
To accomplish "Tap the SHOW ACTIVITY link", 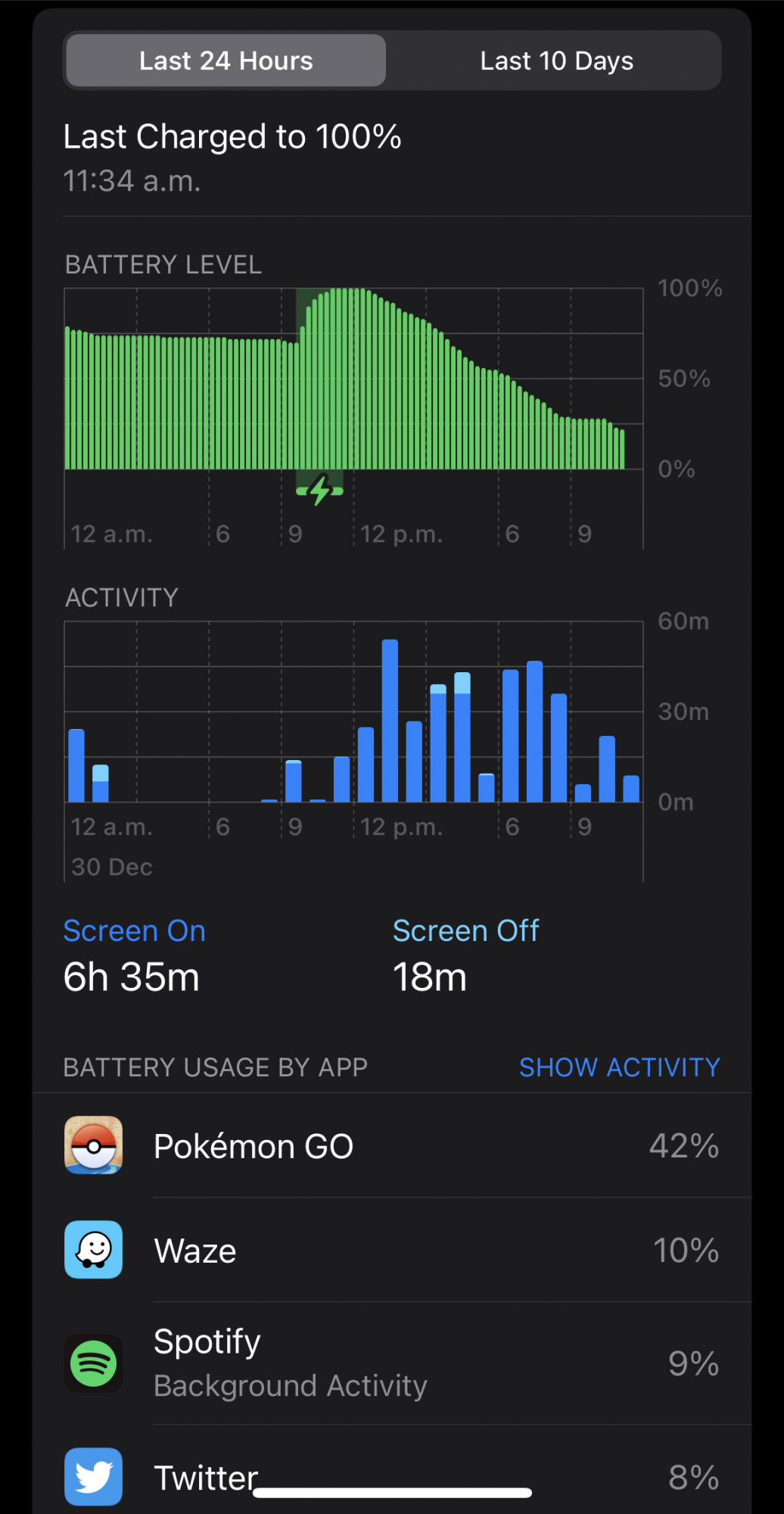I will 619,1067.
